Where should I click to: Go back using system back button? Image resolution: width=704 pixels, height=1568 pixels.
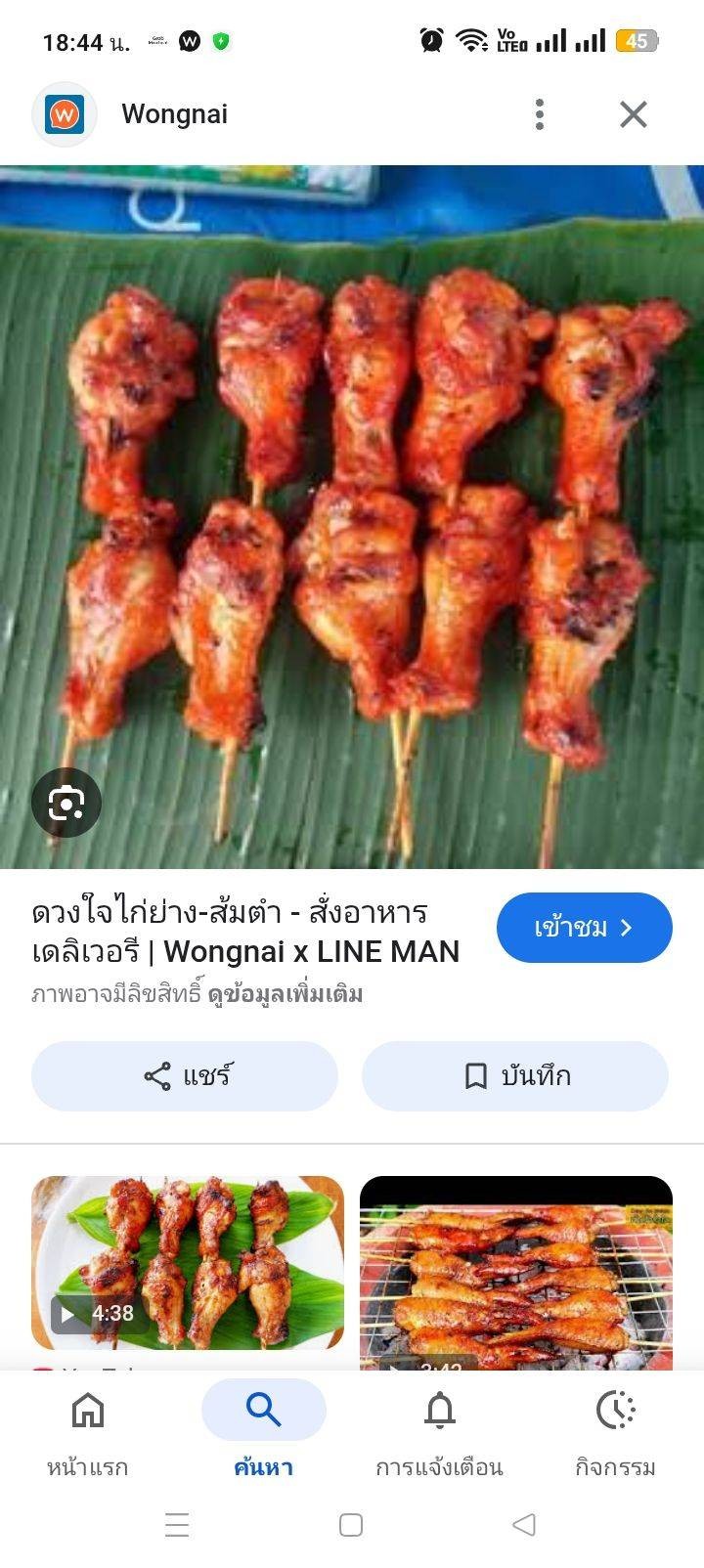pyautogui.click(x=524, y=1524)
